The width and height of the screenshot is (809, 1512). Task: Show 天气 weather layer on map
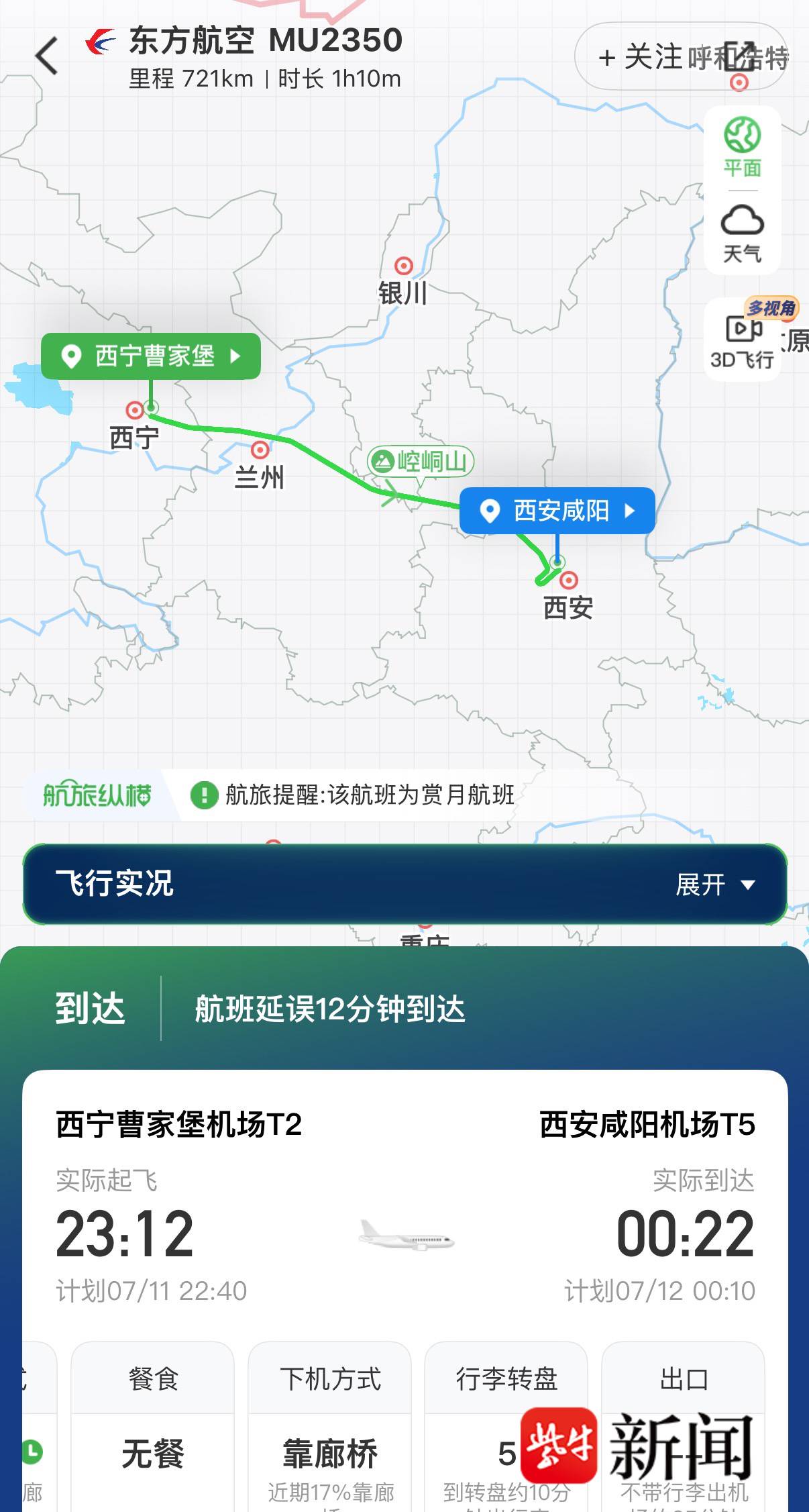pyautogui.click(x=742, y=234)
